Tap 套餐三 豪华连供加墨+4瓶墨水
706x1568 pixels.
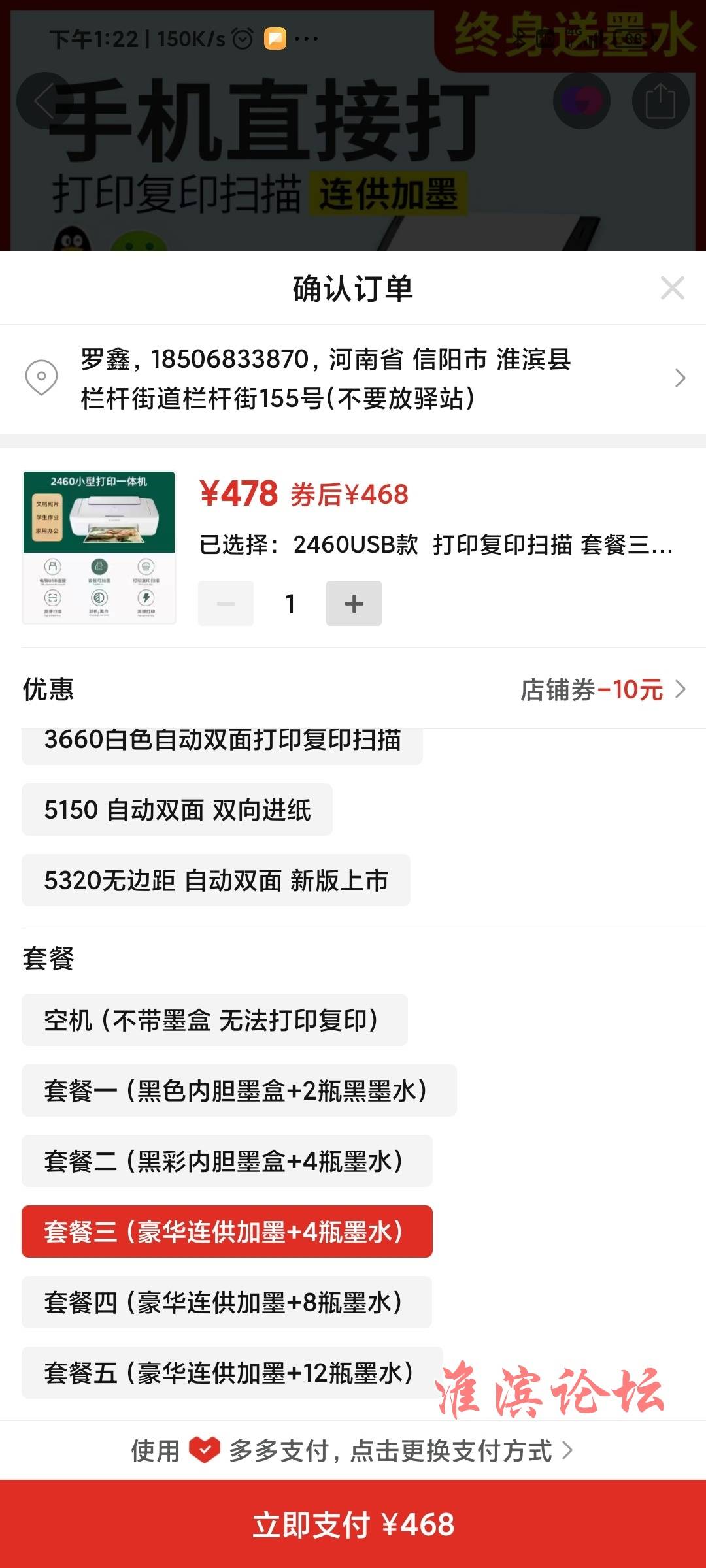coord(227,1232)
